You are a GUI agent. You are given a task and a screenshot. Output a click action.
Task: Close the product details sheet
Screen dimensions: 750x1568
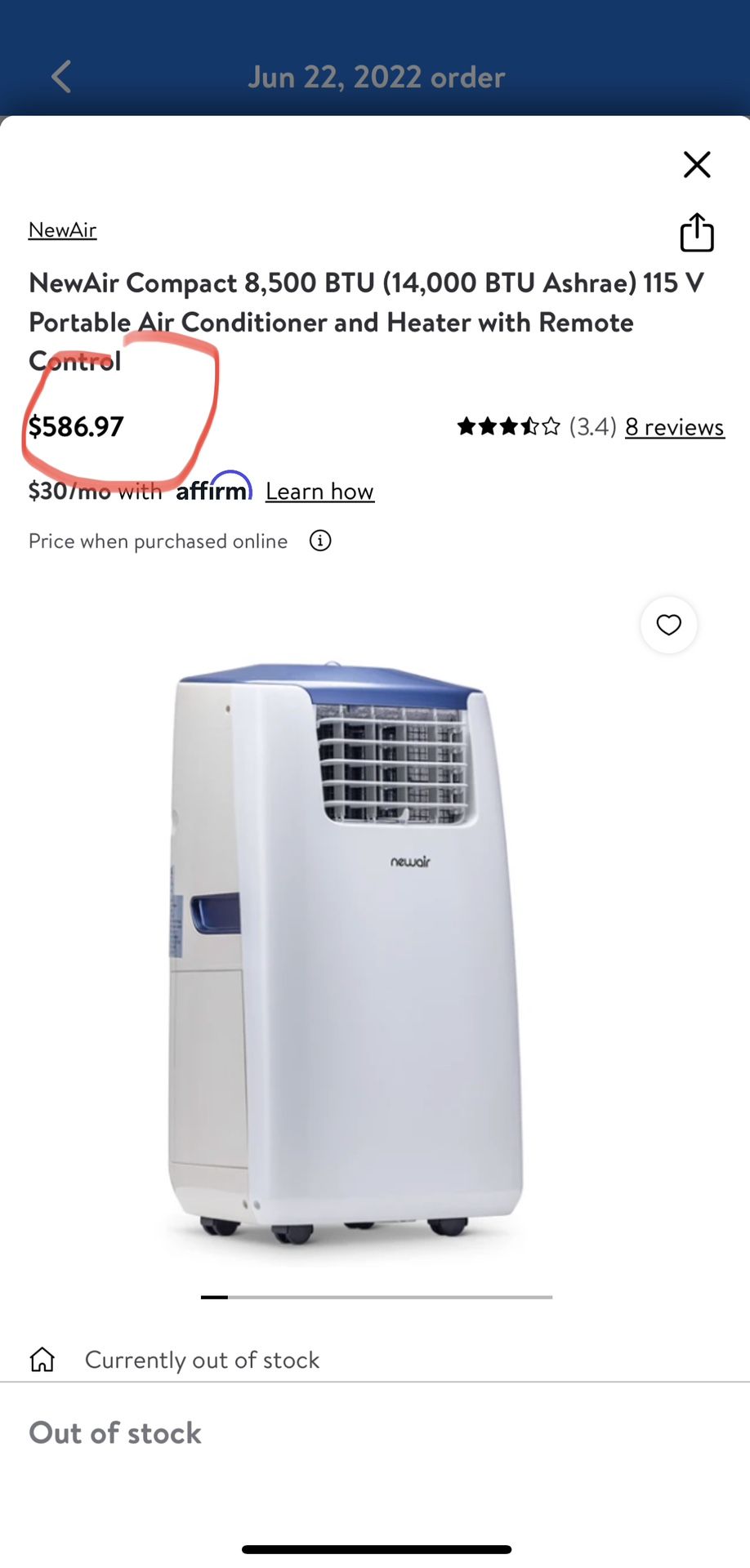click(x=696, y=164)
